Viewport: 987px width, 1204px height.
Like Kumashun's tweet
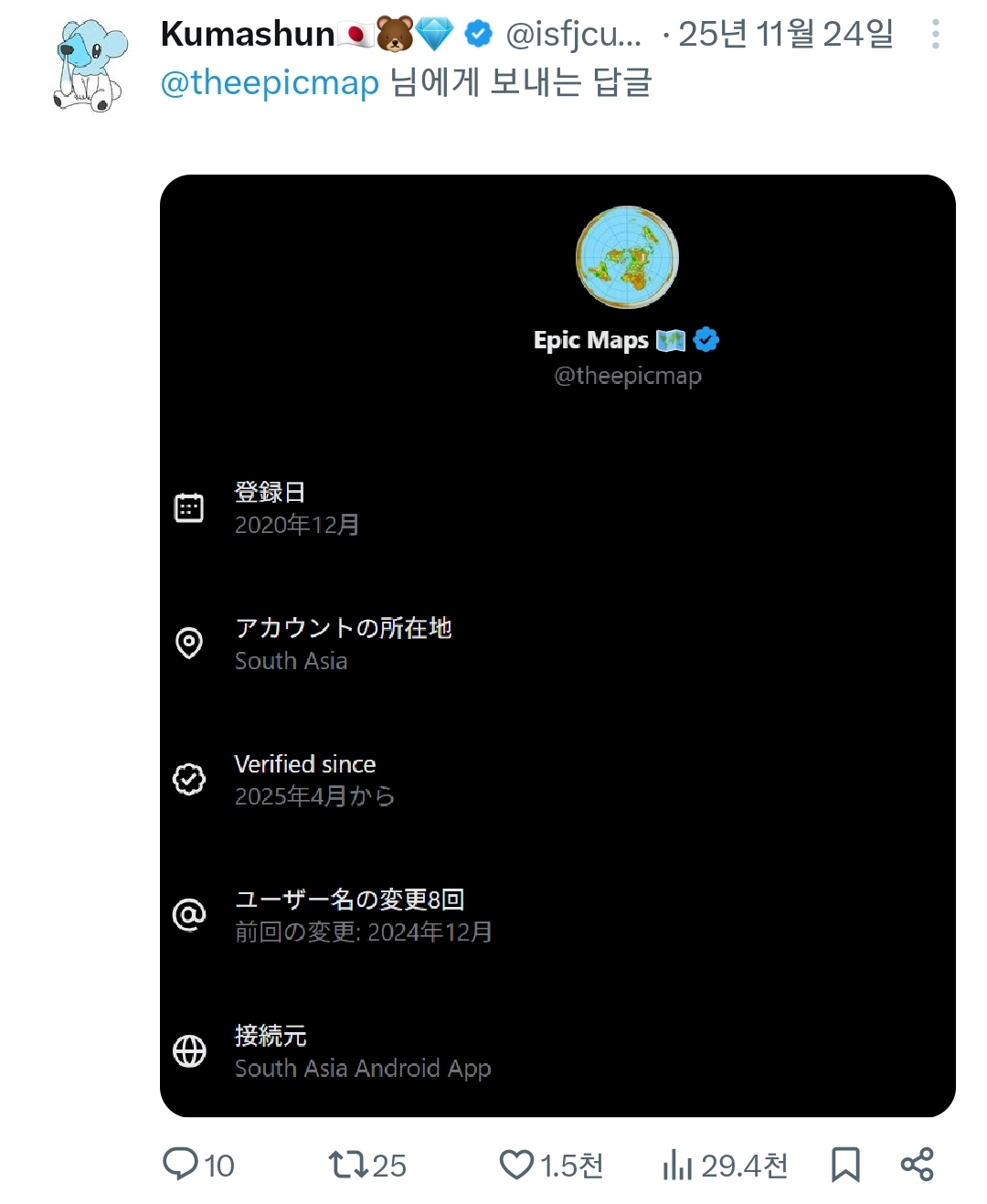point(516,1164)
